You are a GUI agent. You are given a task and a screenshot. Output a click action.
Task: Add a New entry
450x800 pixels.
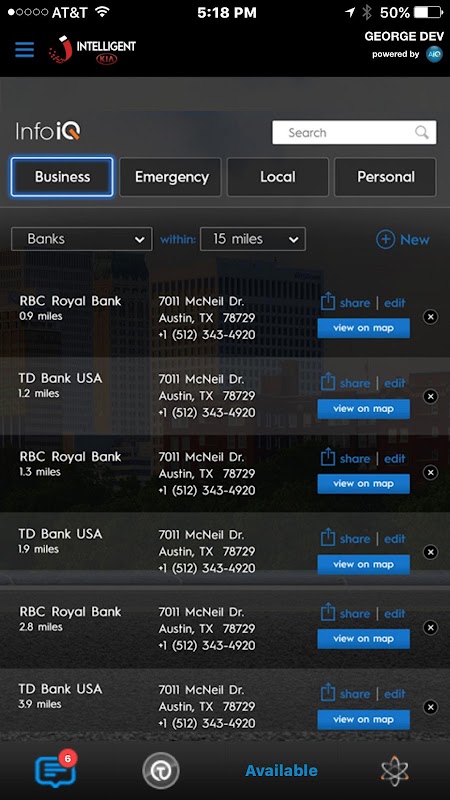pos(403,239)
